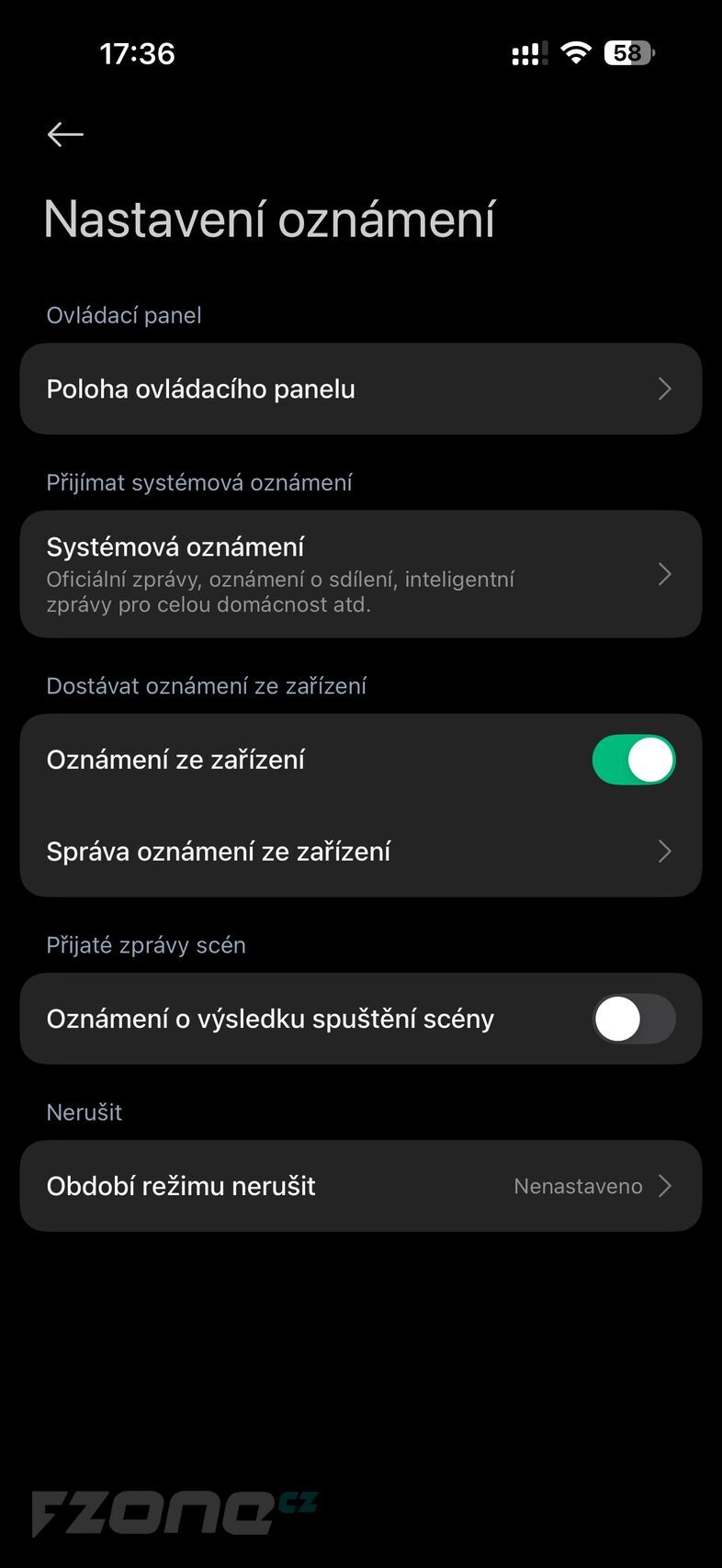Disable the Oznámení ze zařízení switch
This screenshot has width=722, height=1568.
click(634, 759)
